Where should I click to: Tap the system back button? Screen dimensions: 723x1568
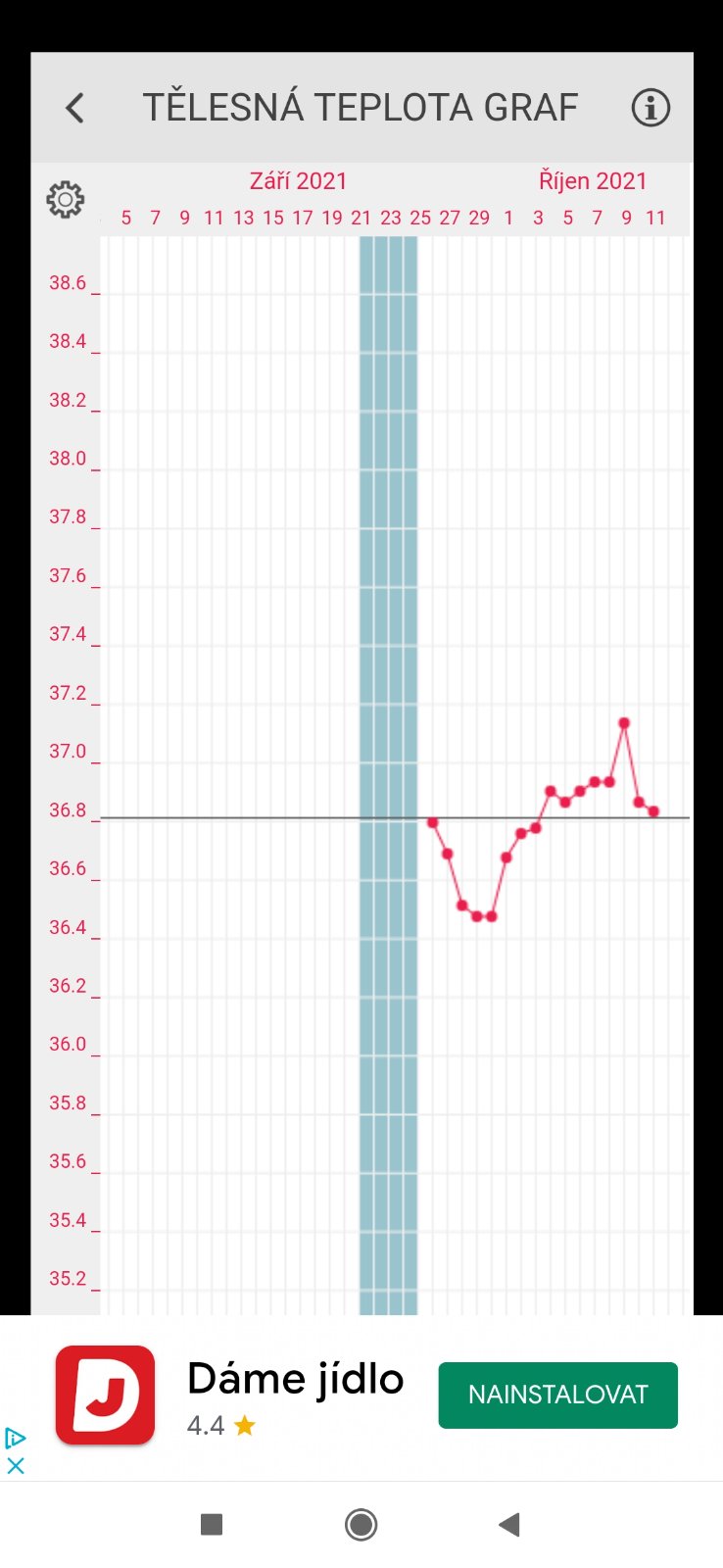[x=509, y=1525]
